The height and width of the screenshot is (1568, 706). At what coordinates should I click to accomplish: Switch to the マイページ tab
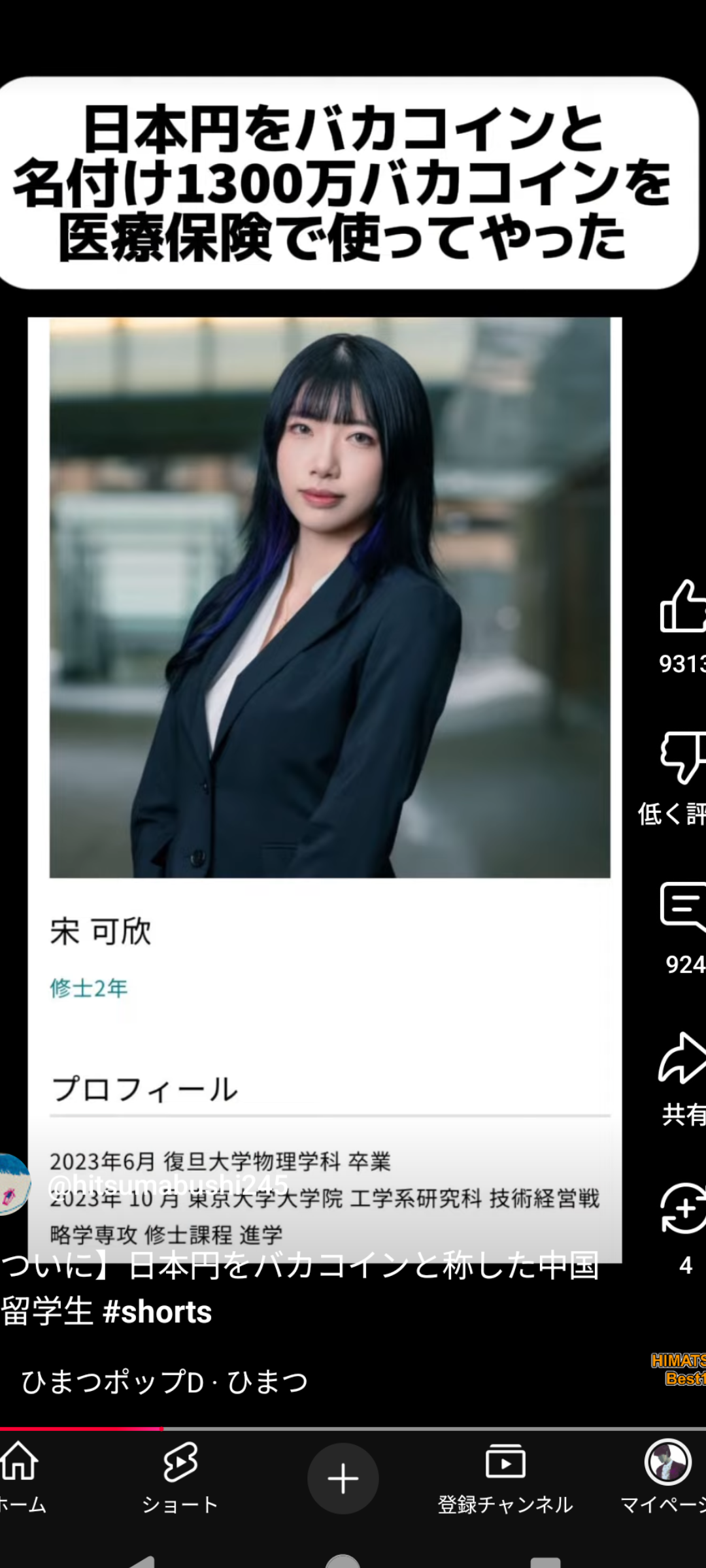pyautogui.click(x=667, y=1478)
